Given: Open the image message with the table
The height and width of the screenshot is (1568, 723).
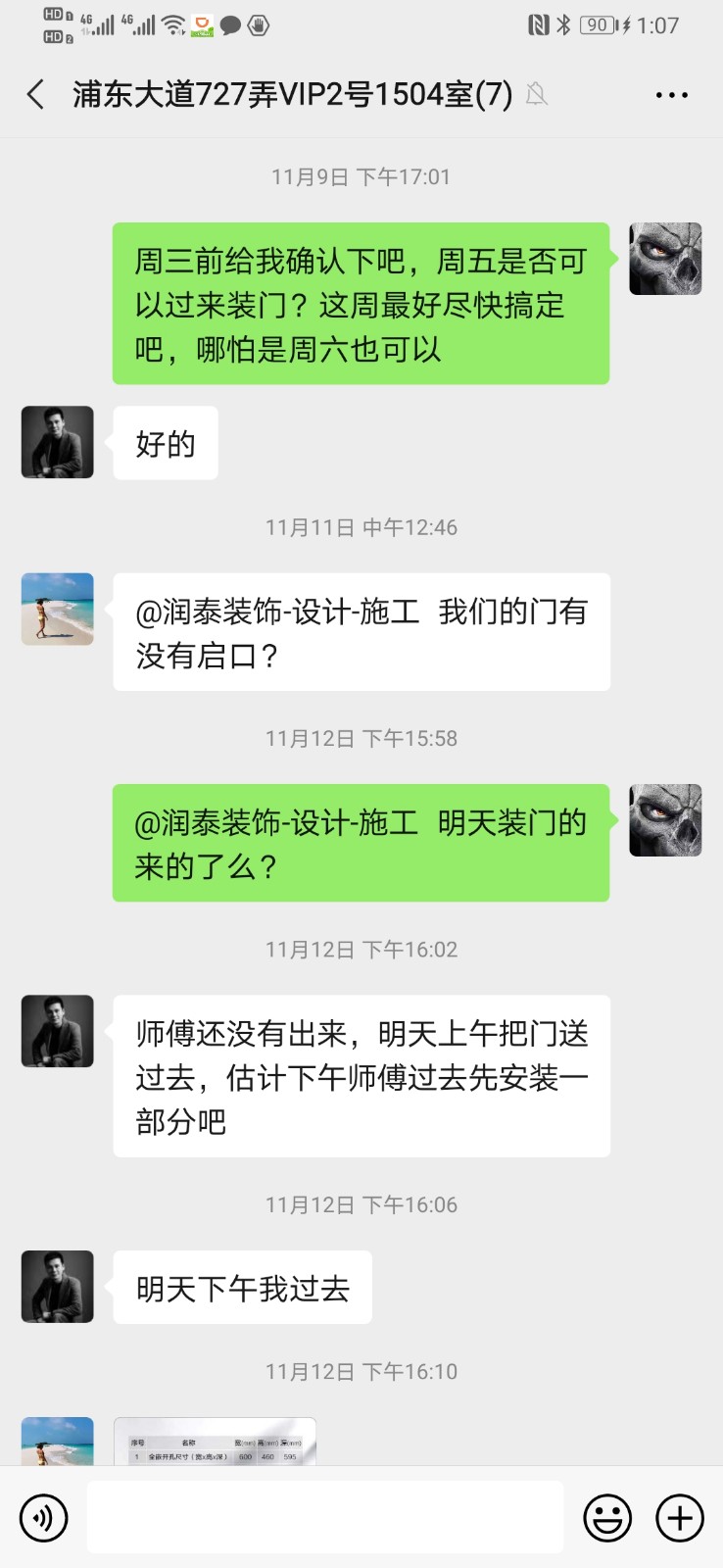Looking at the screenshot, I should point(215,1443).
